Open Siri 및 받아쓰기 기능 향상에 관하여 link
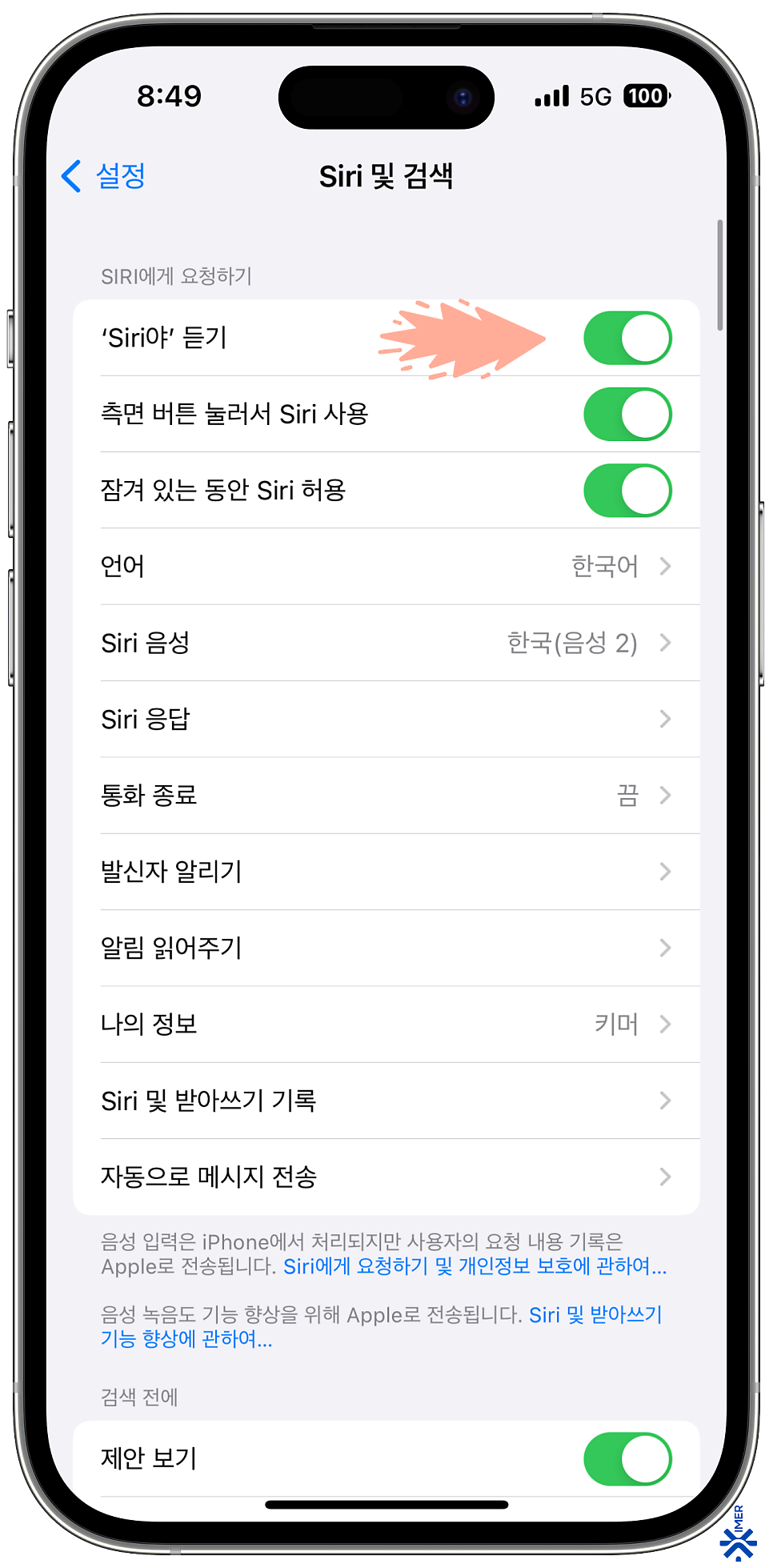 382,1326
